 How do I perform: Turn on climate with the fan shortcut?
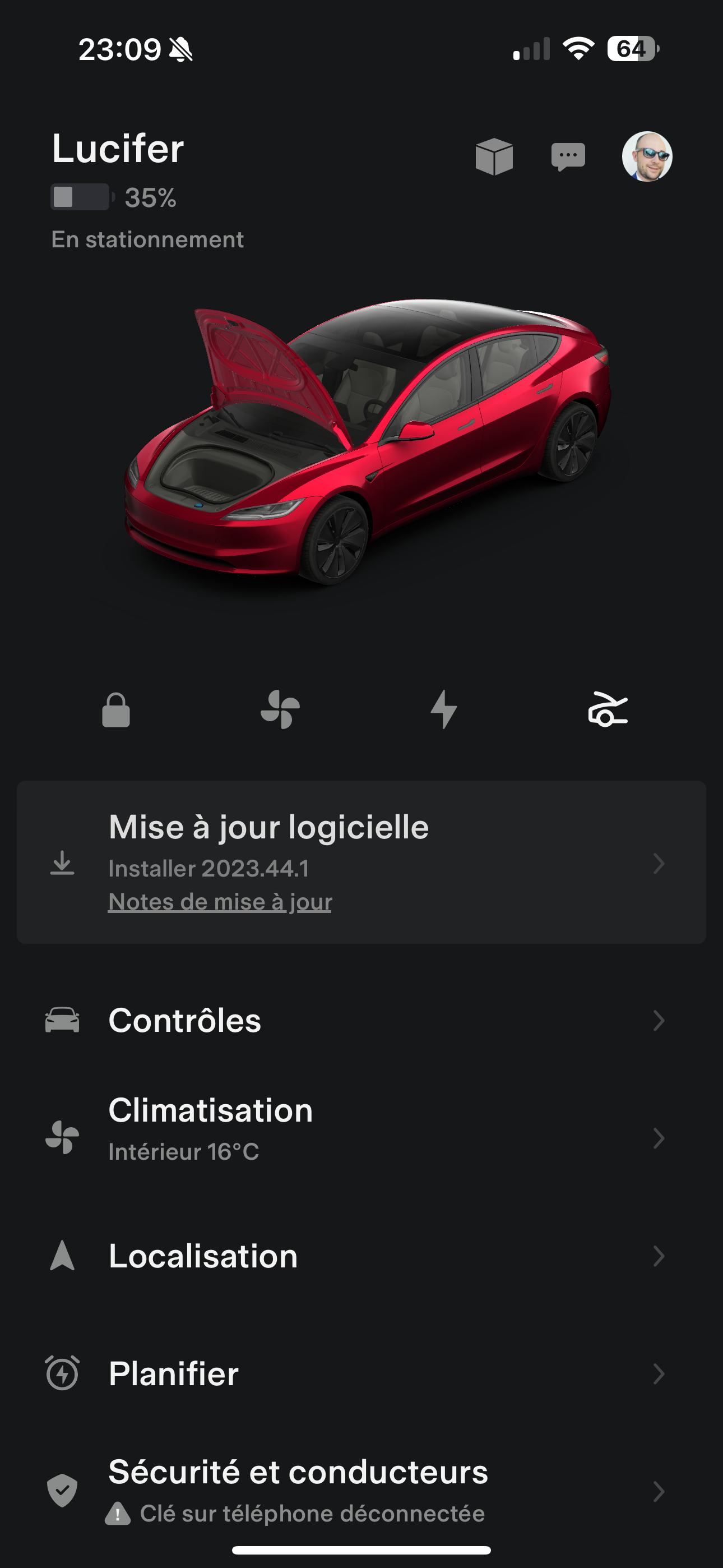280,710
